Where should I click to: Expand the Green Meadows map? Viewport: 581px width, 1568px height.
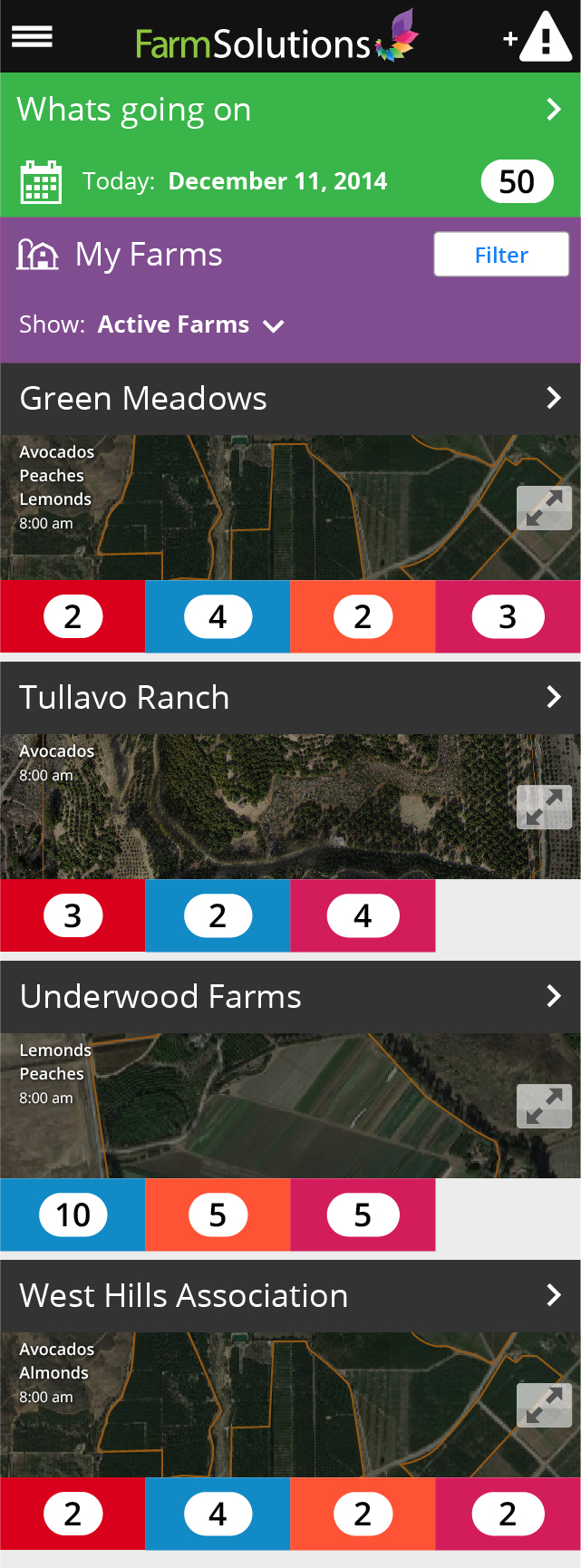click(x=544, y=508)
